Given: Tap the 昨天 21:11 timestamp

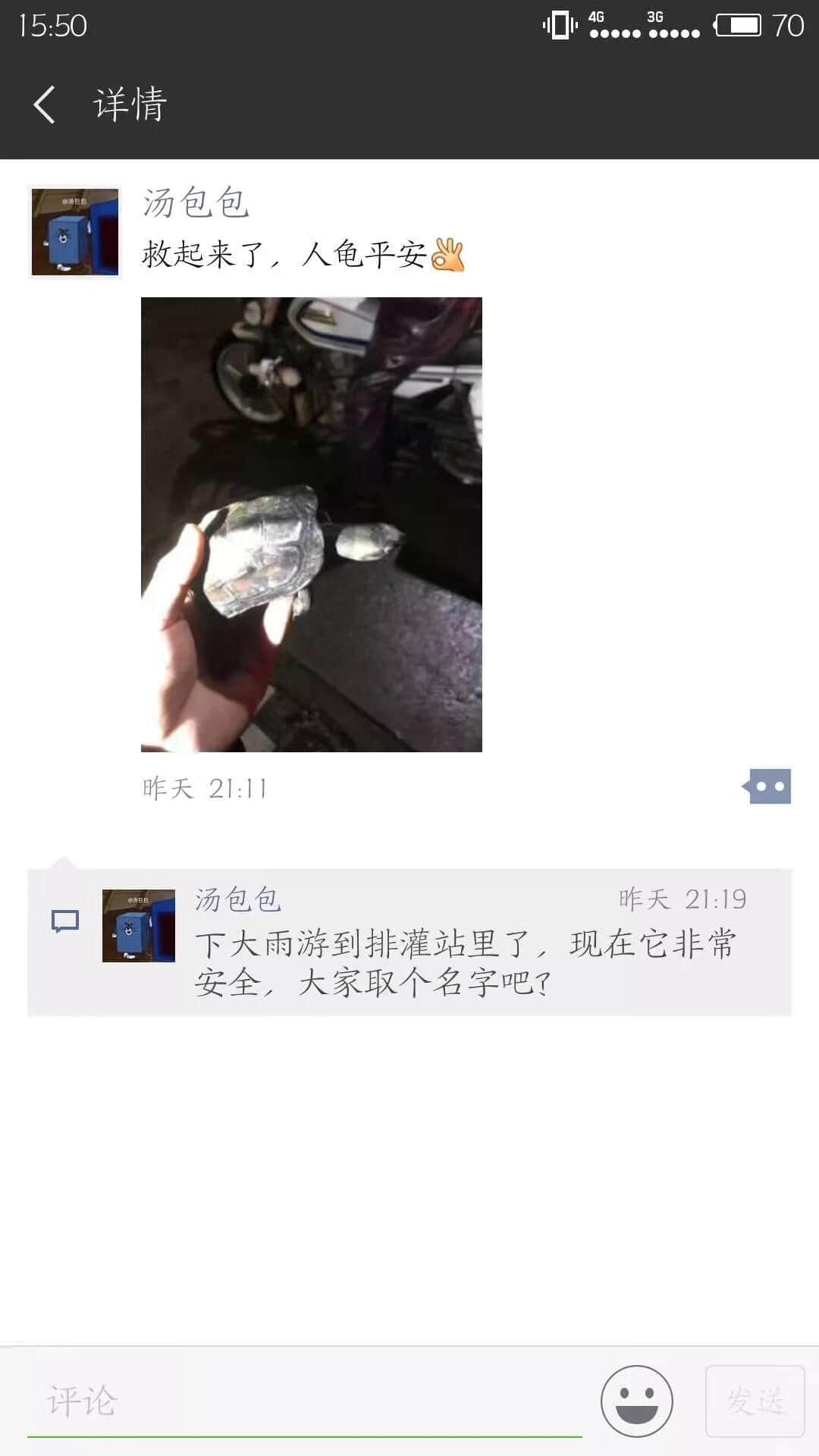Looking at the screenshot, I should (201, 789).
